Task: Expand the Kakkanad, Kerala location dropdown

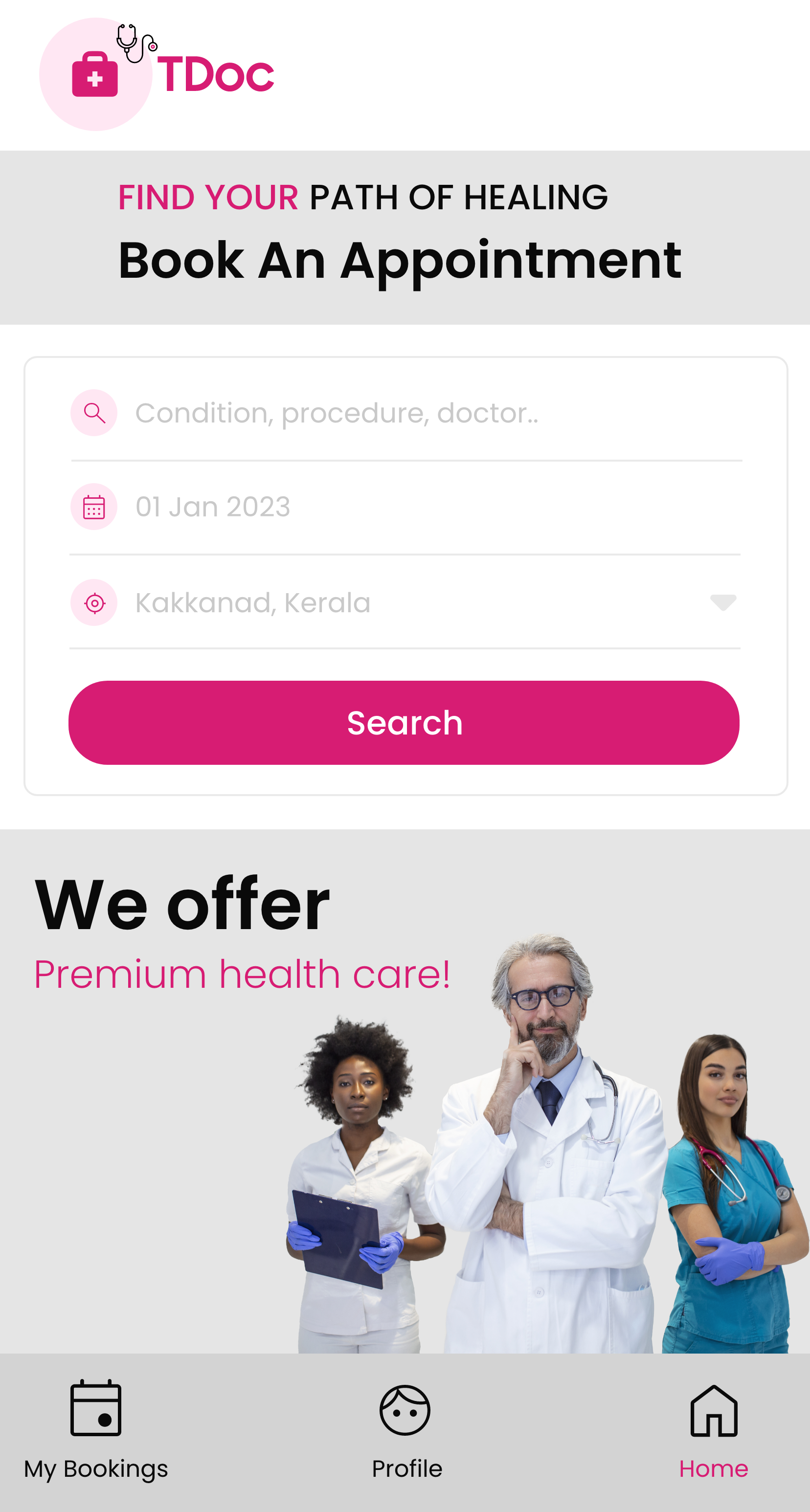Action: (722, 602)
